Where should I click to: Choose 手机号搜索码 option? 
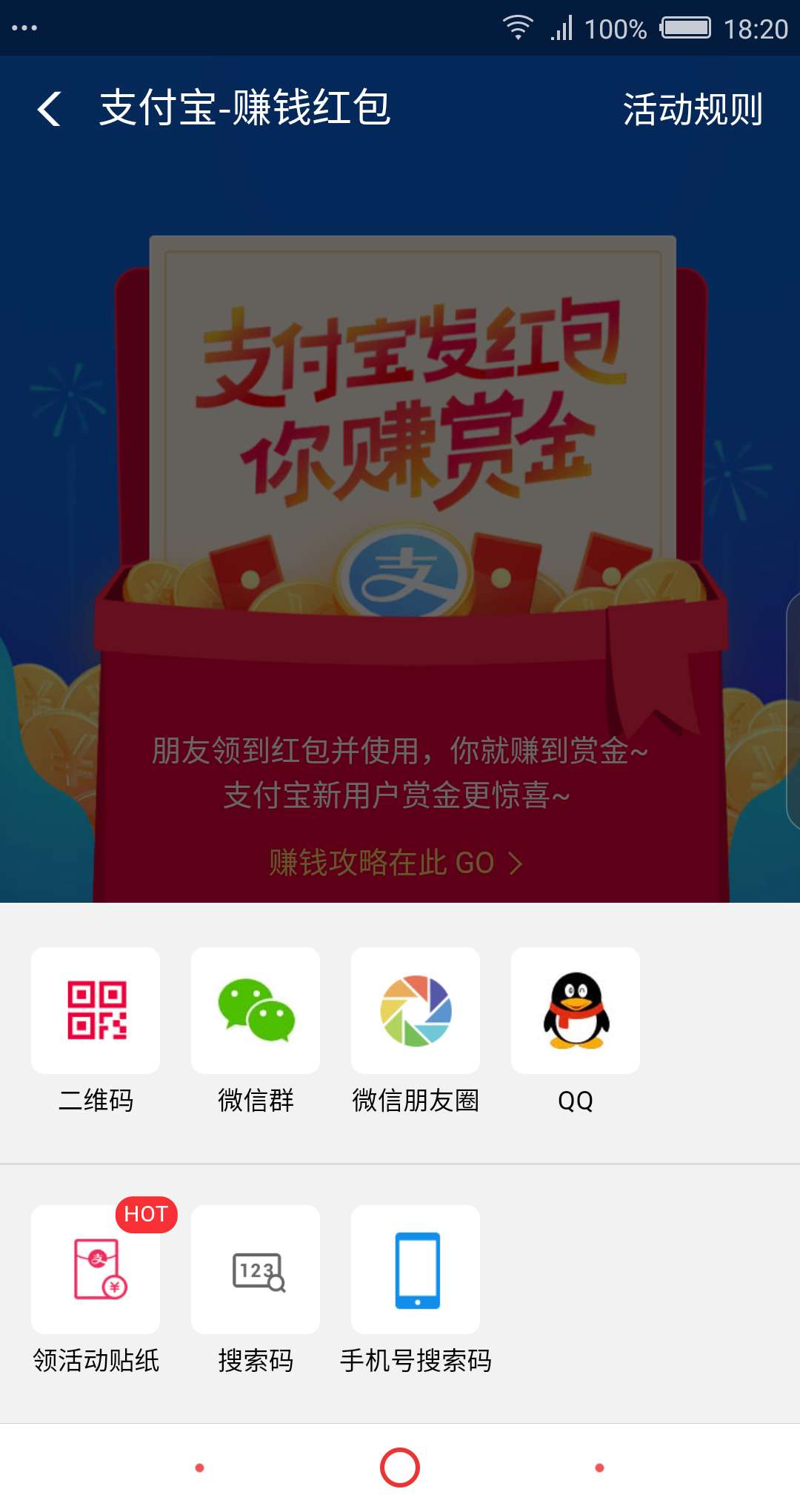tap(416, 1269)
